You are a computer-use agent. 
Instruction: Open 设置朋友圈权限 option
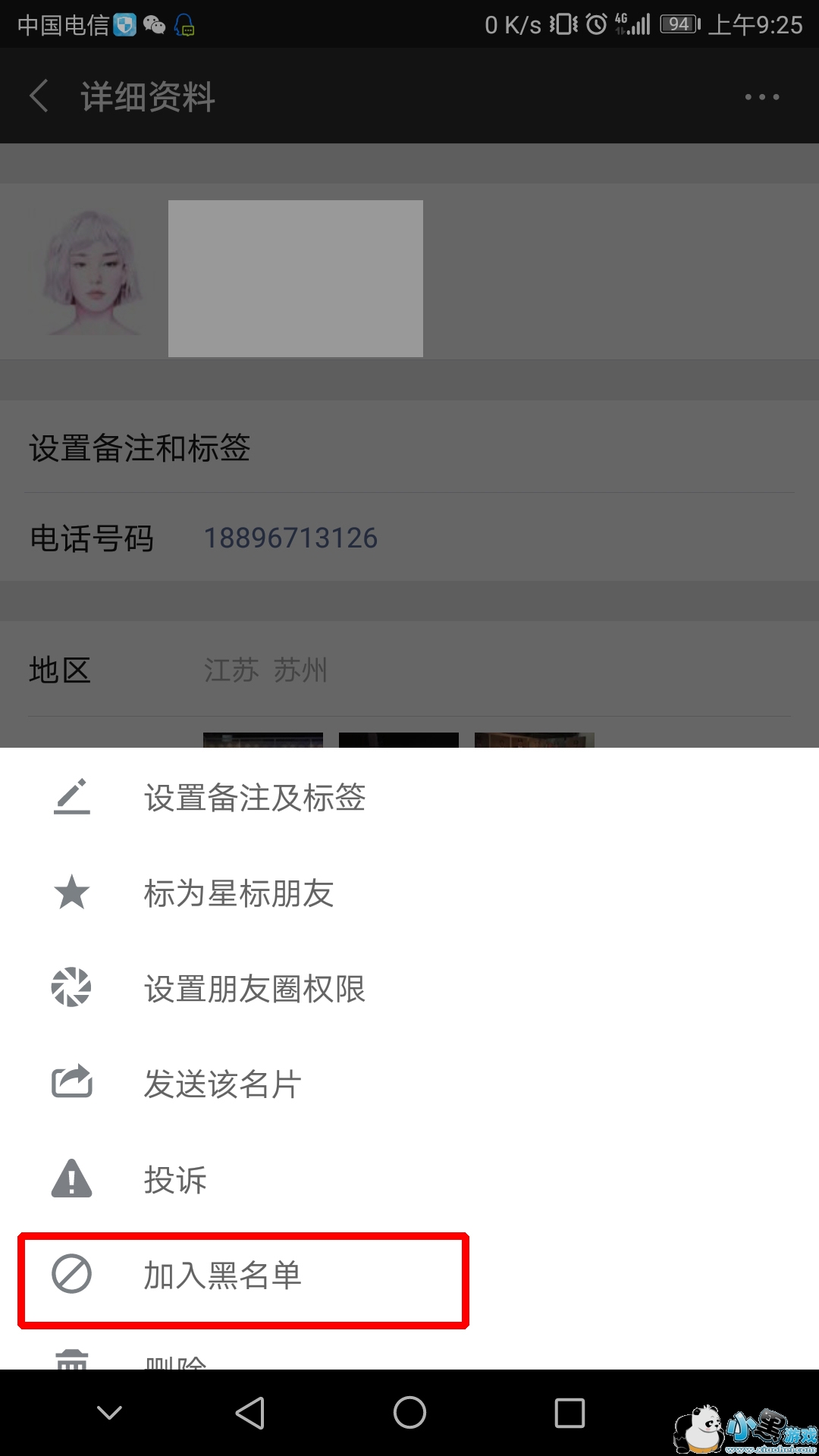pos(255,989)
